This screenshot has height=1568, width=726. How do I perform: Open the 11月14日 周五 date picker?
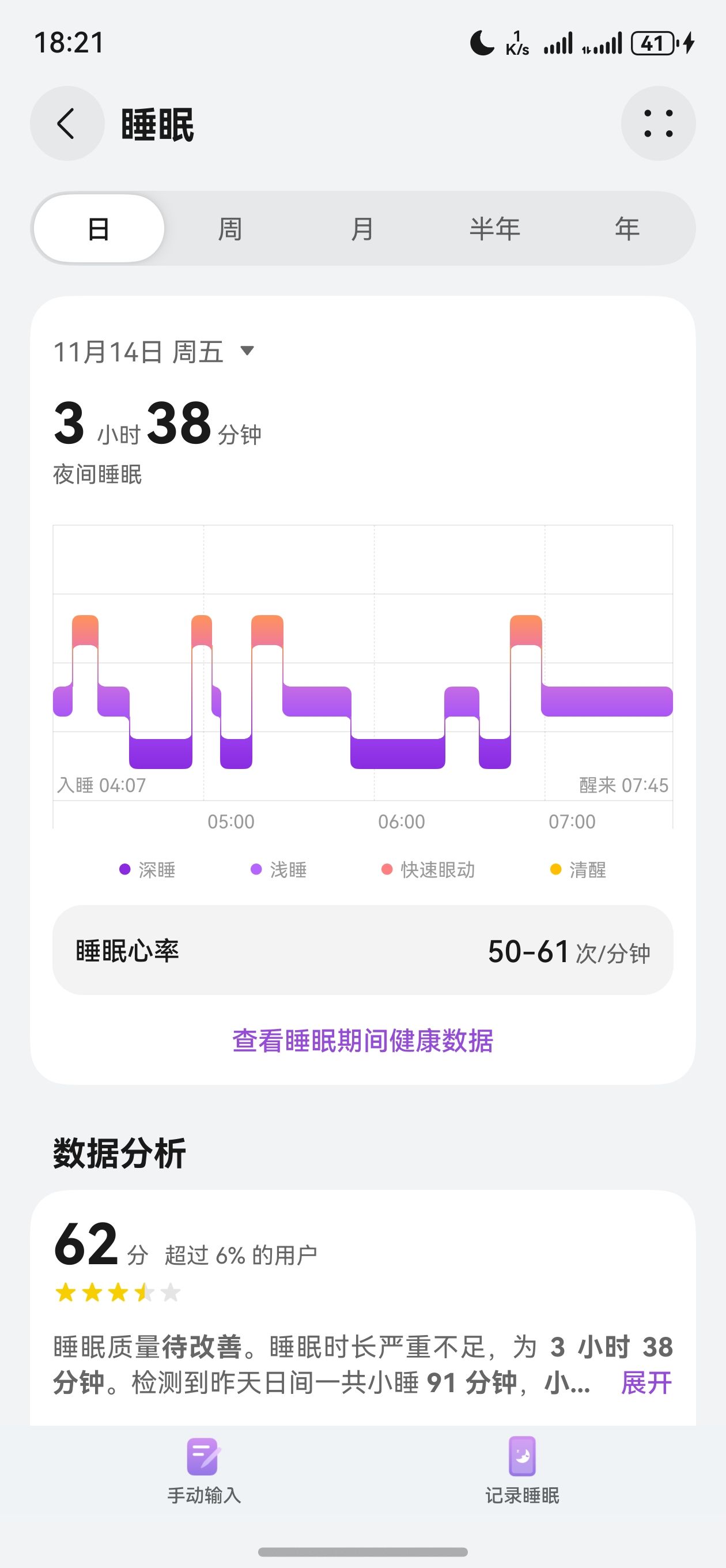pos(153,351)
